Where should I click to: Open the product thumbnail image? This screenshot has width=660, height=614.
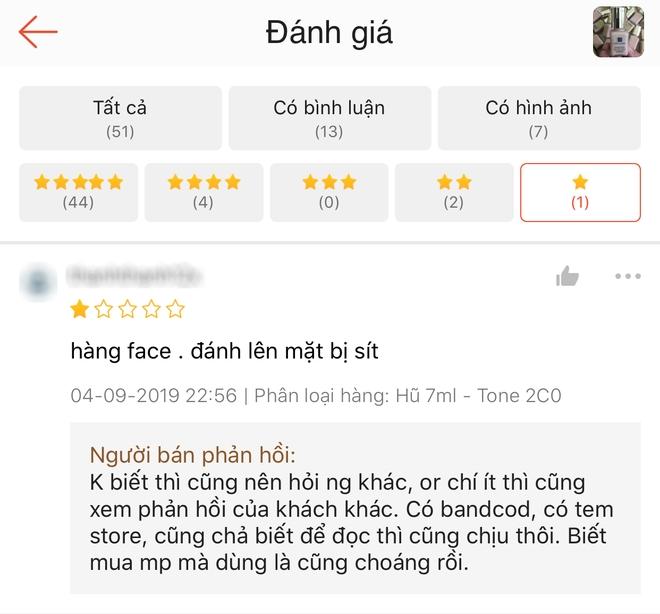tap(616, 32)
